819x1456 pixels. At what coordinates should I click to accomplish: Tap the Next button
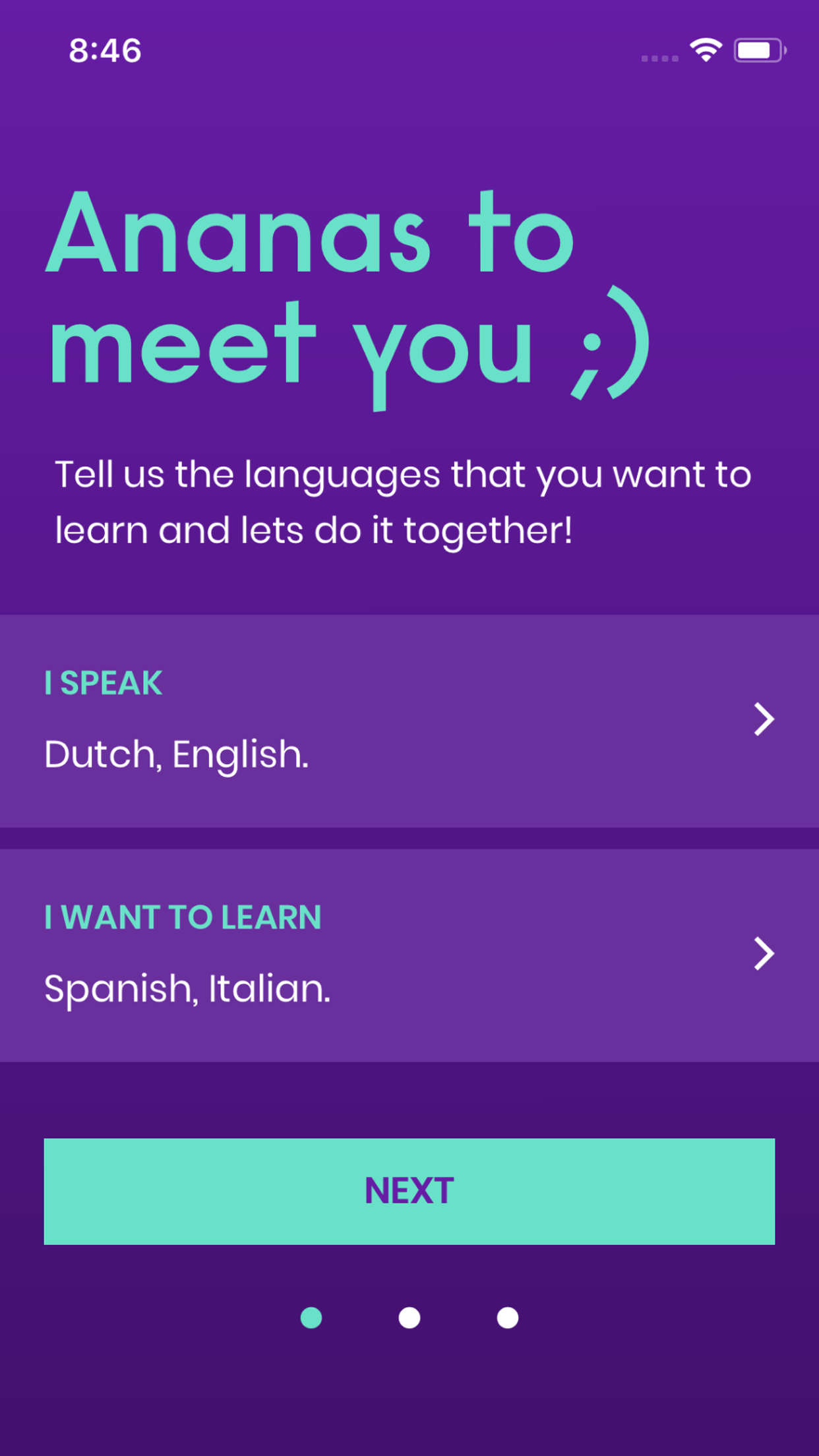409,1191
